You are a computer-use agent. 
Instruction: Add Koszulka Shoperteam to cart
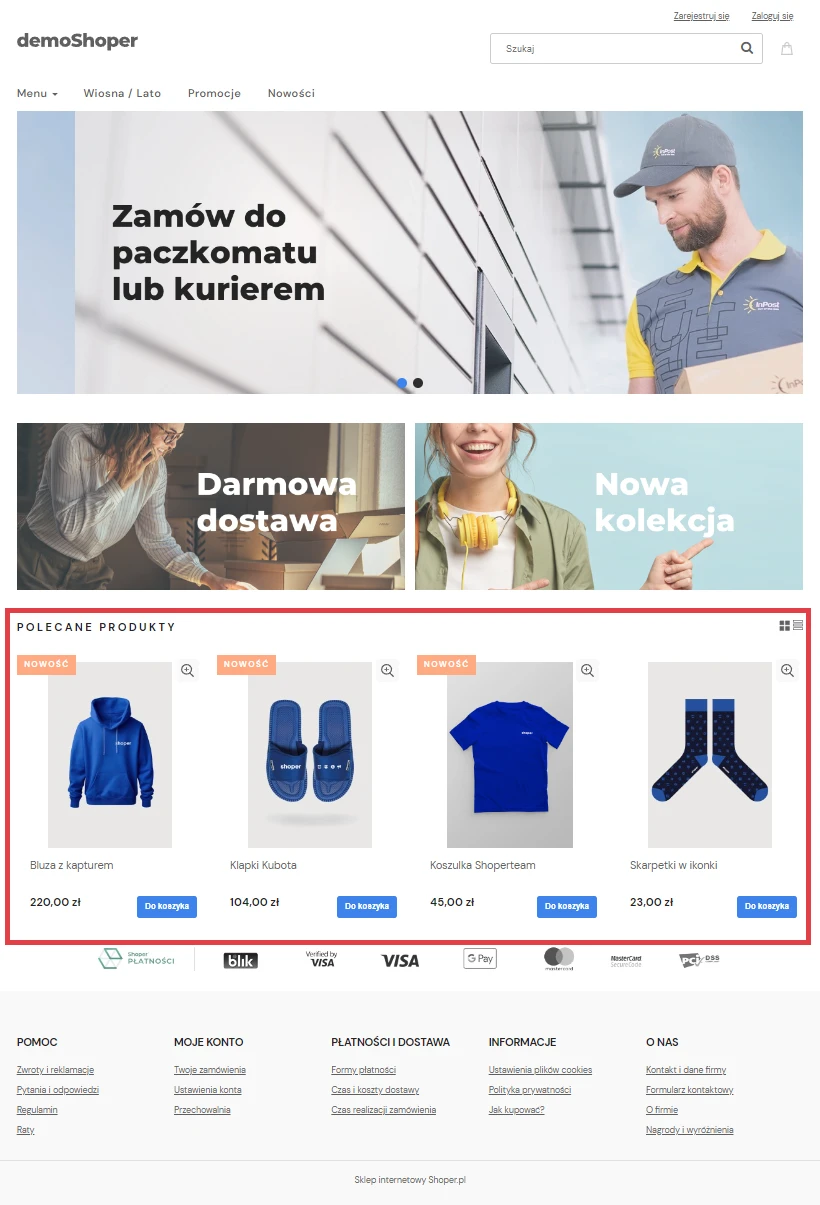(x=567, y=906)
